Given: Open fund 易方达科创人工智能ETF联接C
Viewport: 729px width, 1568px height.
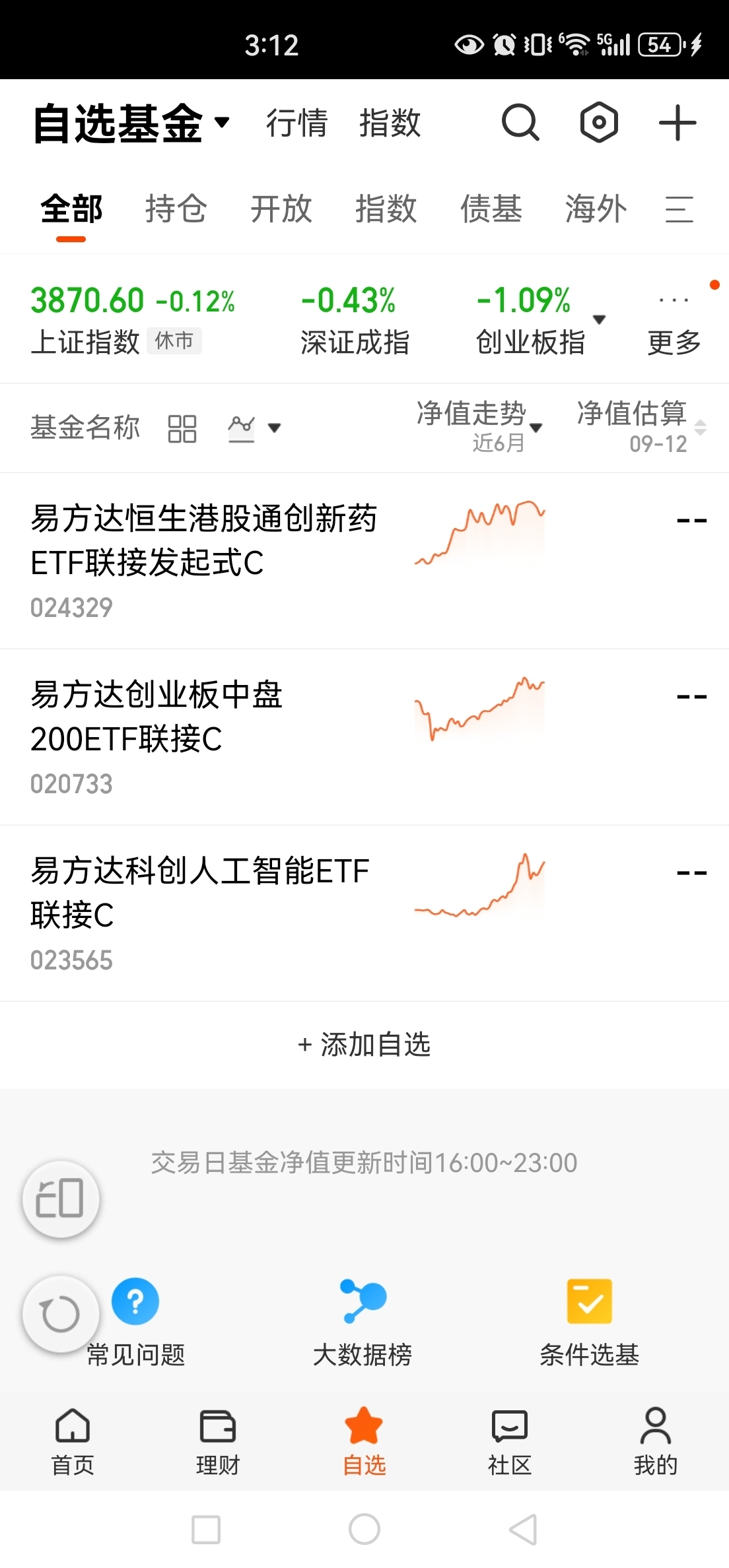Looking at the screenshot, I should click(364, 913).
